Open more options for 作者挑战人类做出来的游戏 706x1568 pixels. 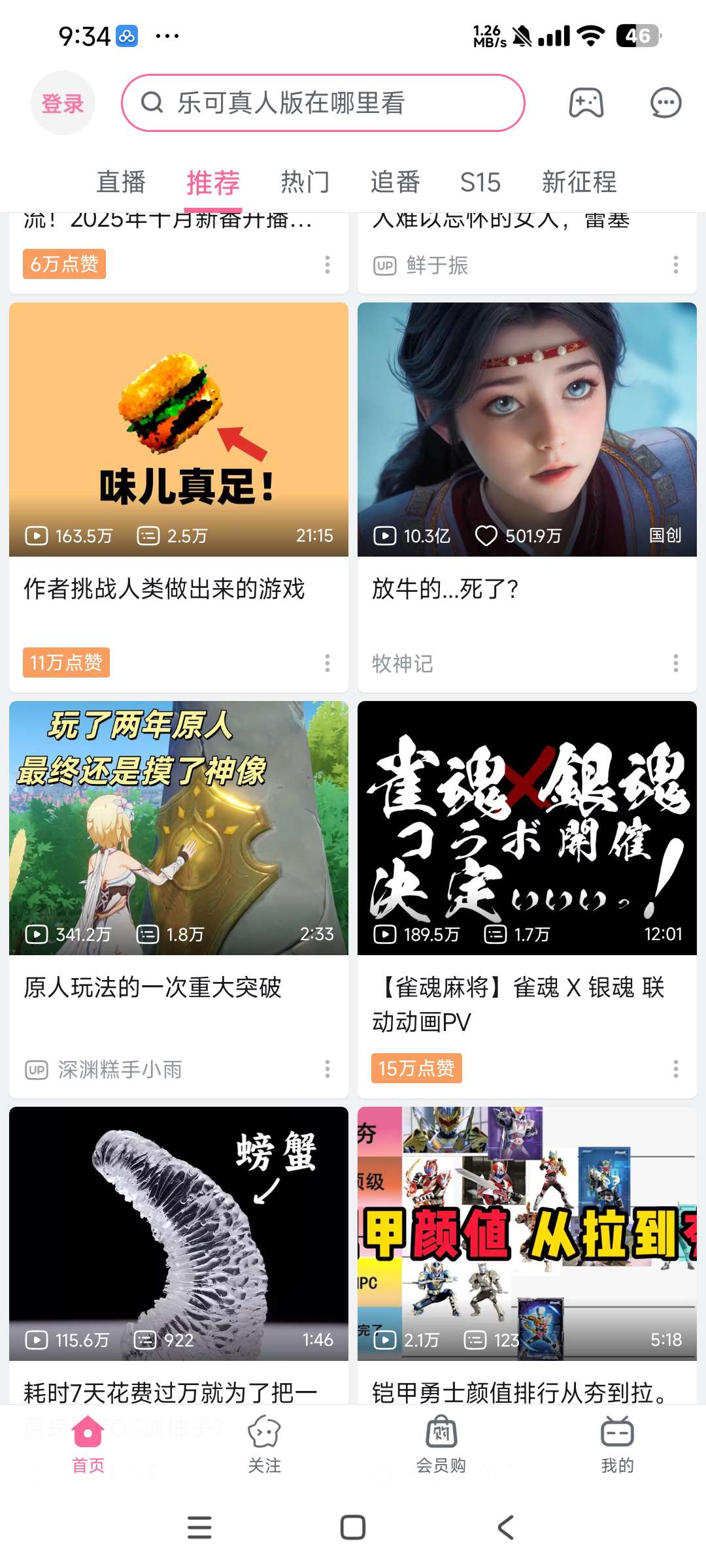[328, 663]
